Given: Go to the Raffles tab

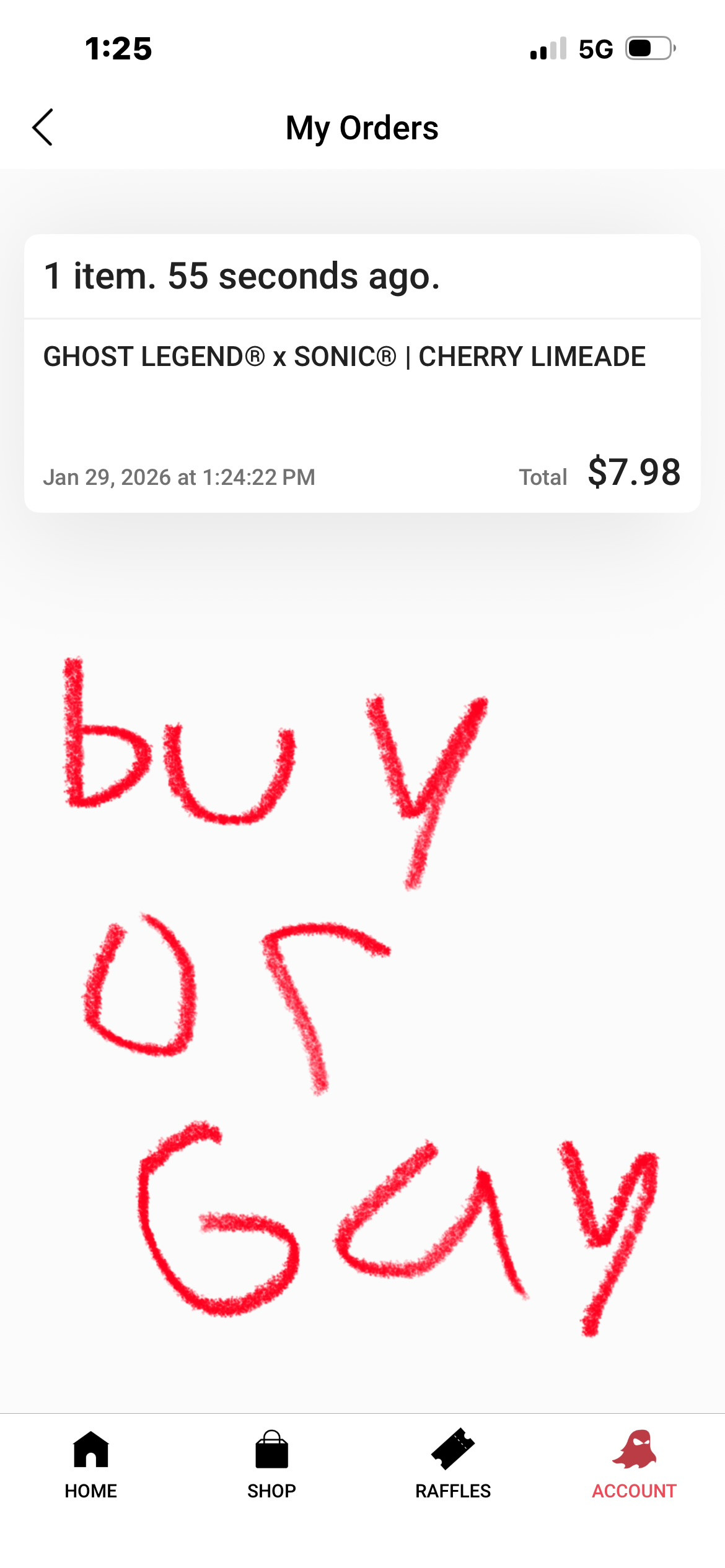Looking at the screenshot, I should point(453,1464).
